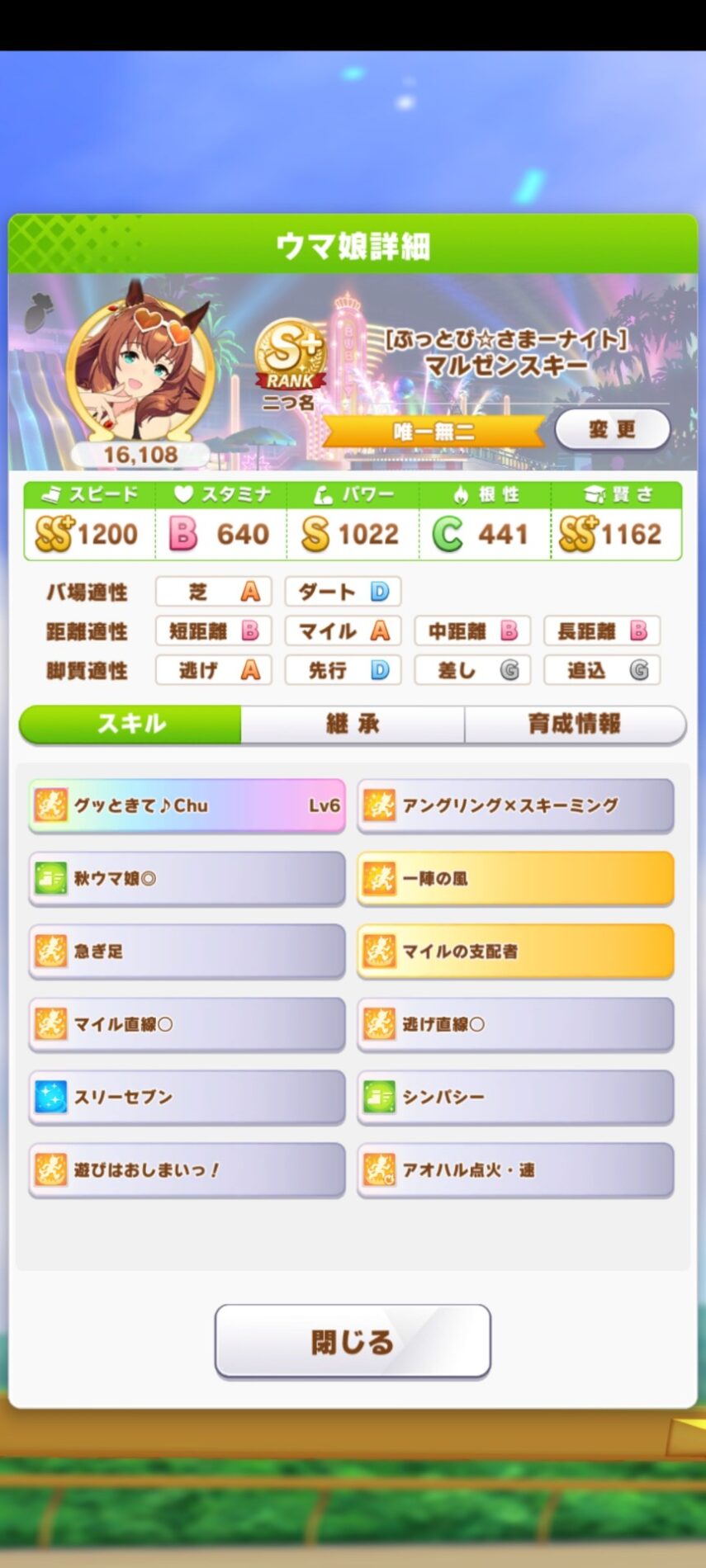Open the 急ぎ足 skill description
The image size is (706, 1568).
pos(187,951)
